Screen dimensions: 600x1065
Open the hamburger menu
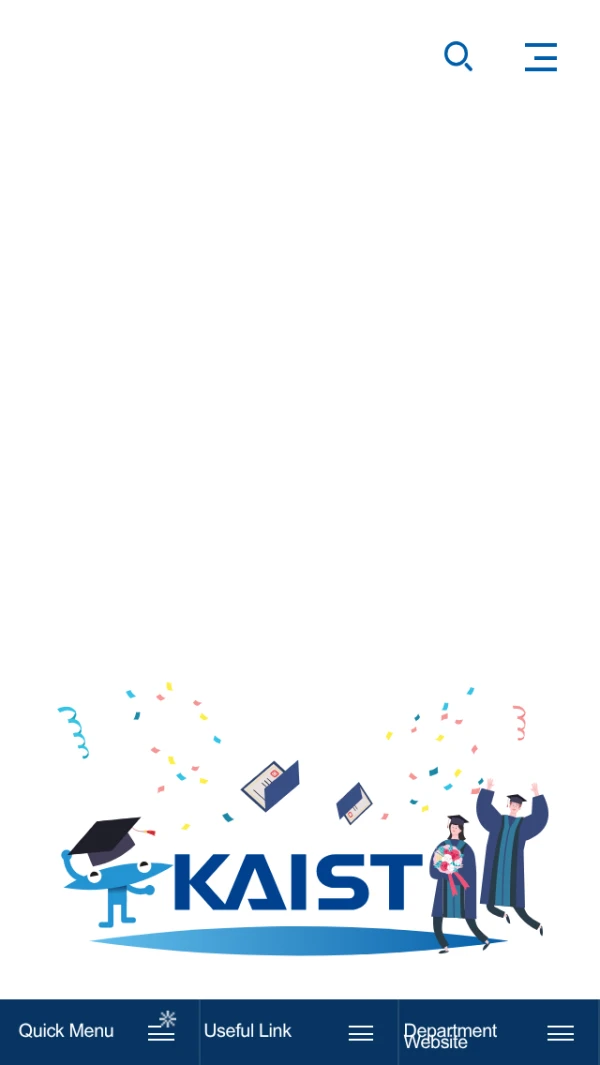pyautogui.click(x=540, y=57)
